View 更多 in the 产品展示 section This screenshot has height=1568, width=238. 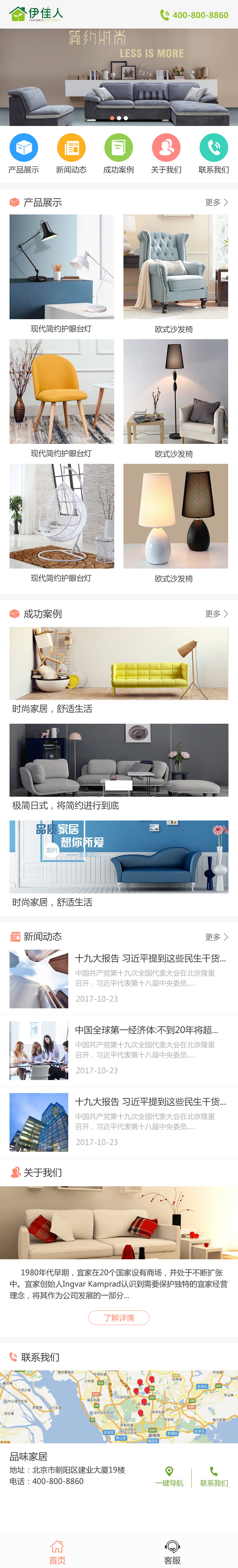[x=216, y=202]
